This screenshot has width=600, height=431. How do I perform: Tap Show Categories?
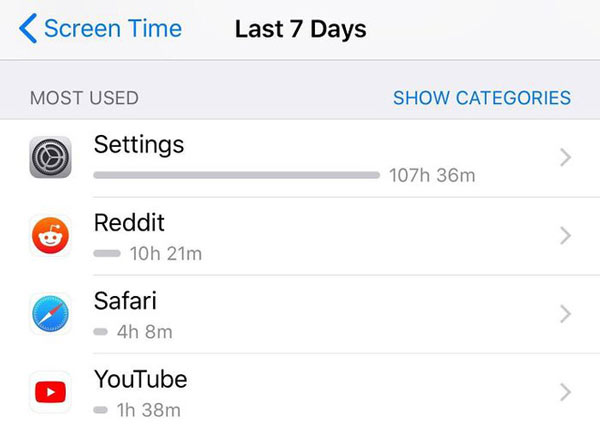pos(481,98)
